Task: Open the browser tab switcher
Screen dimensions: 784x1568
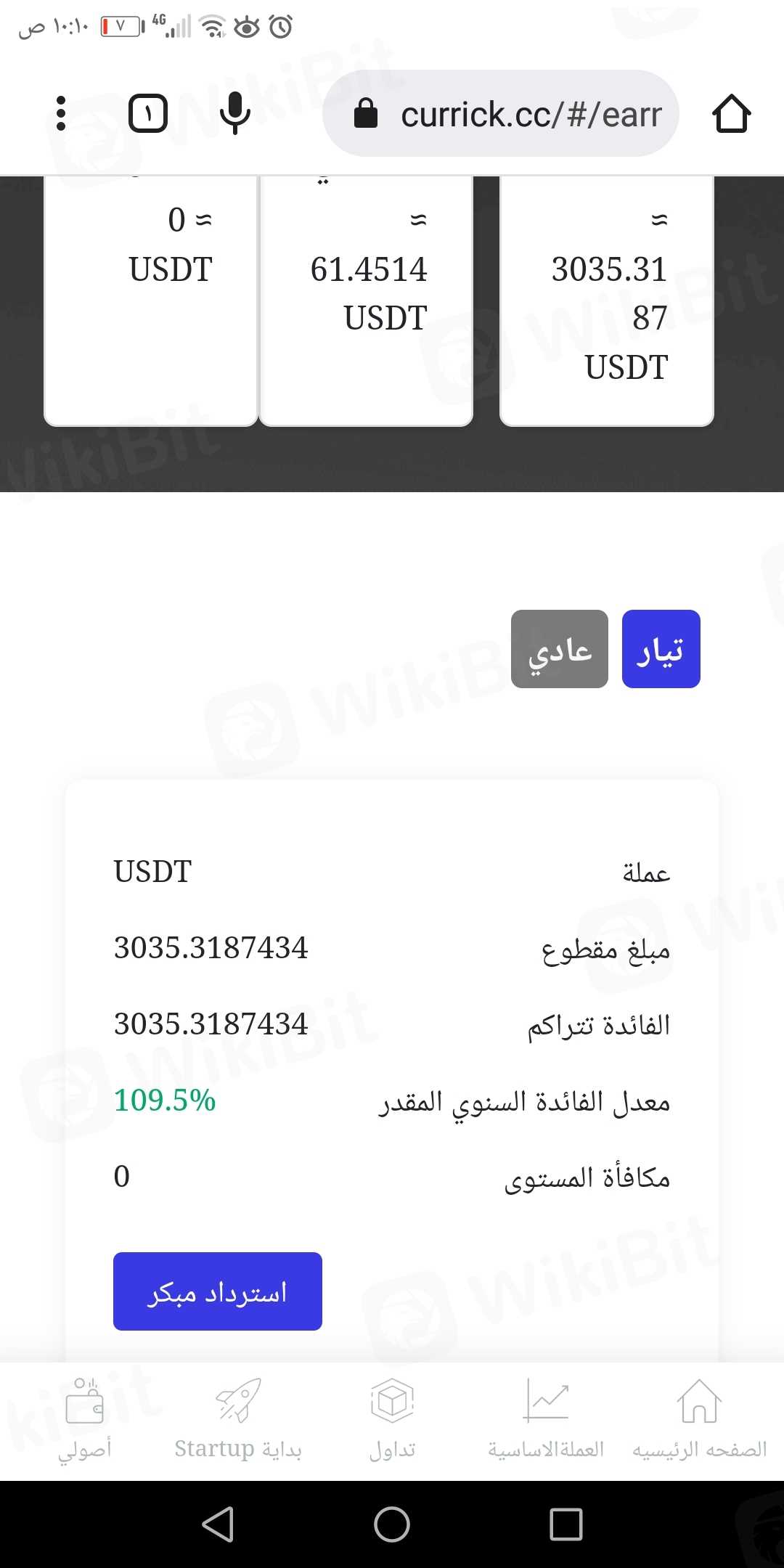Action: pos(148,114)
